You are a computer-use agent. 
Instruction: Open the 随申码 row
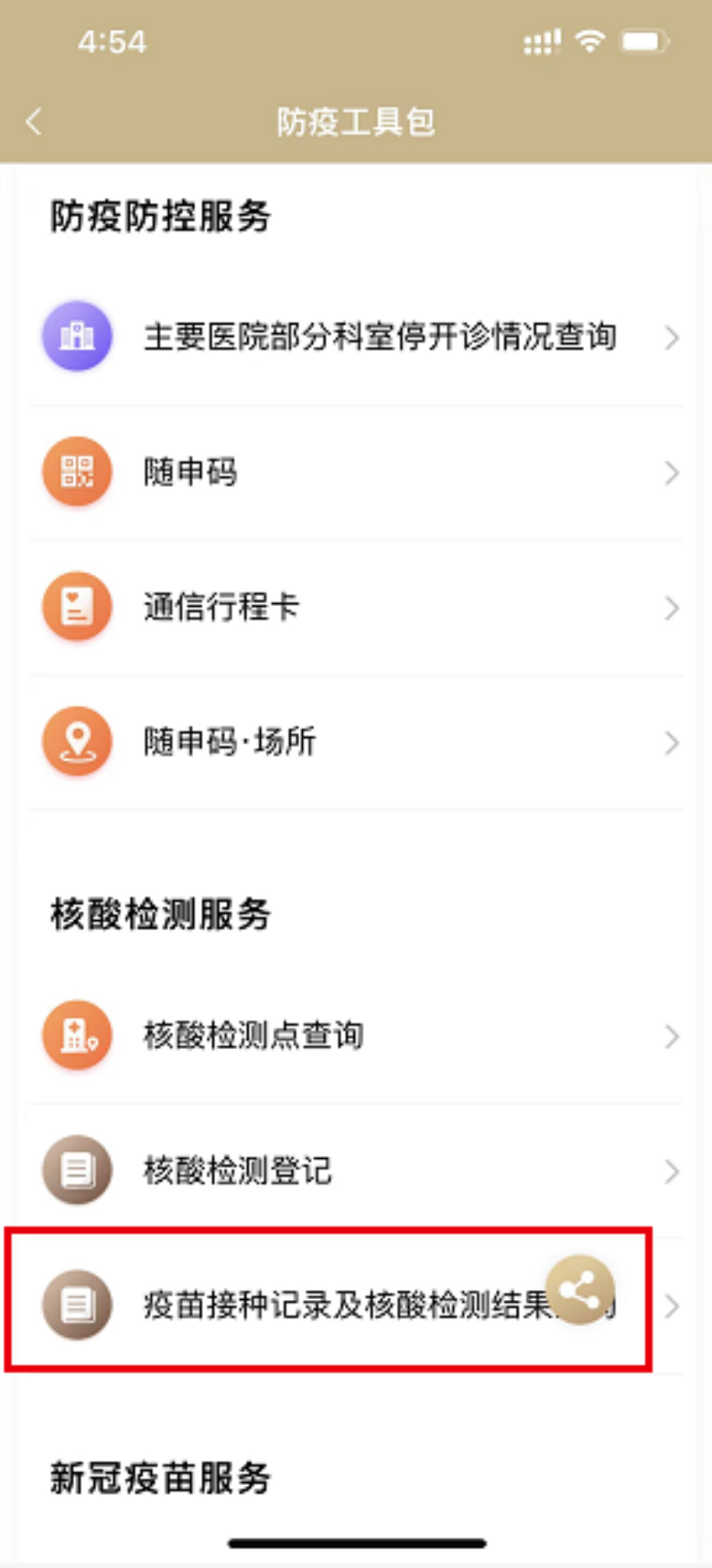coord(357,472)
